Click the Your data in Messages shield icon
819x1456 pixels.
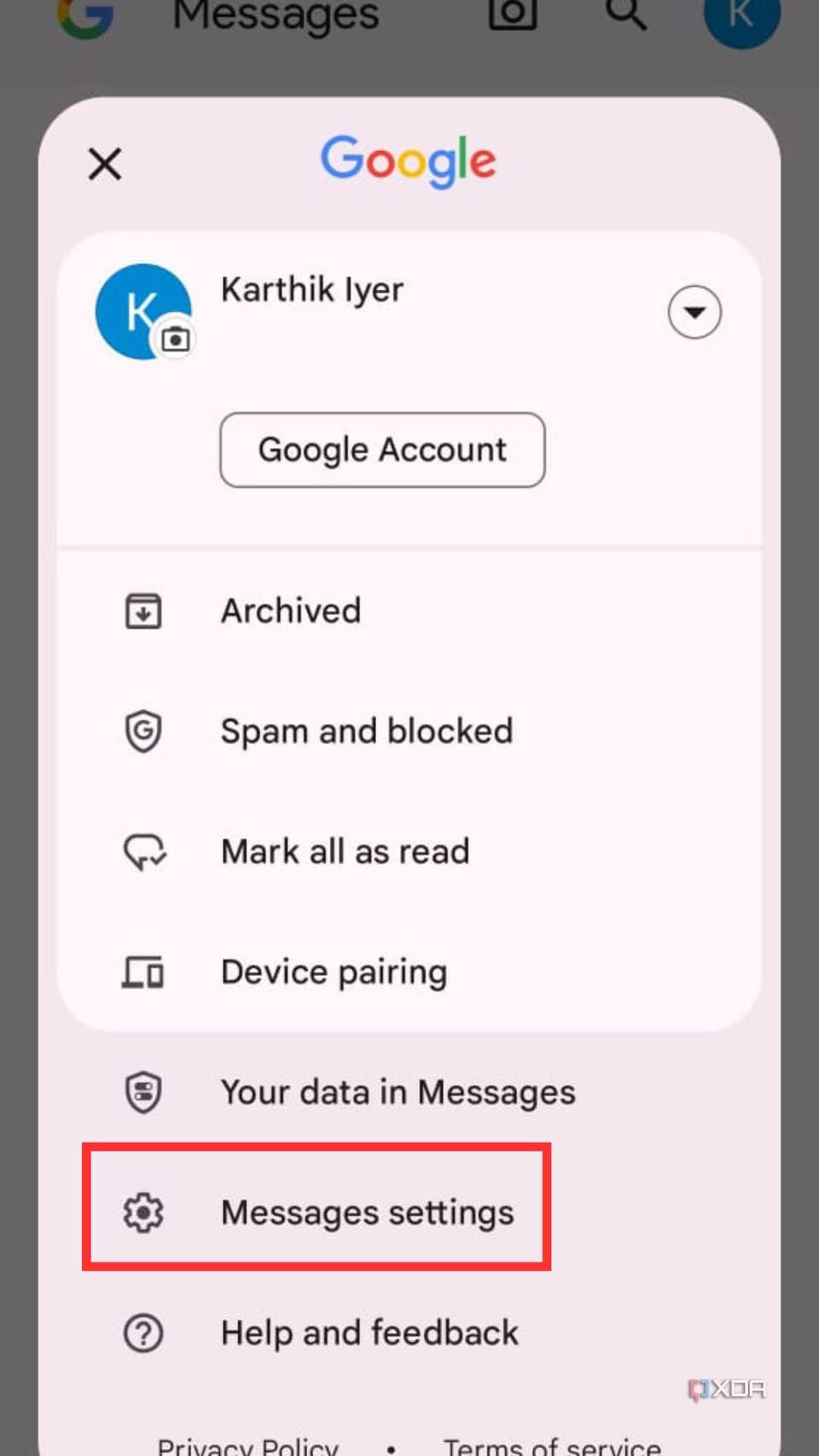(142, 1092)
